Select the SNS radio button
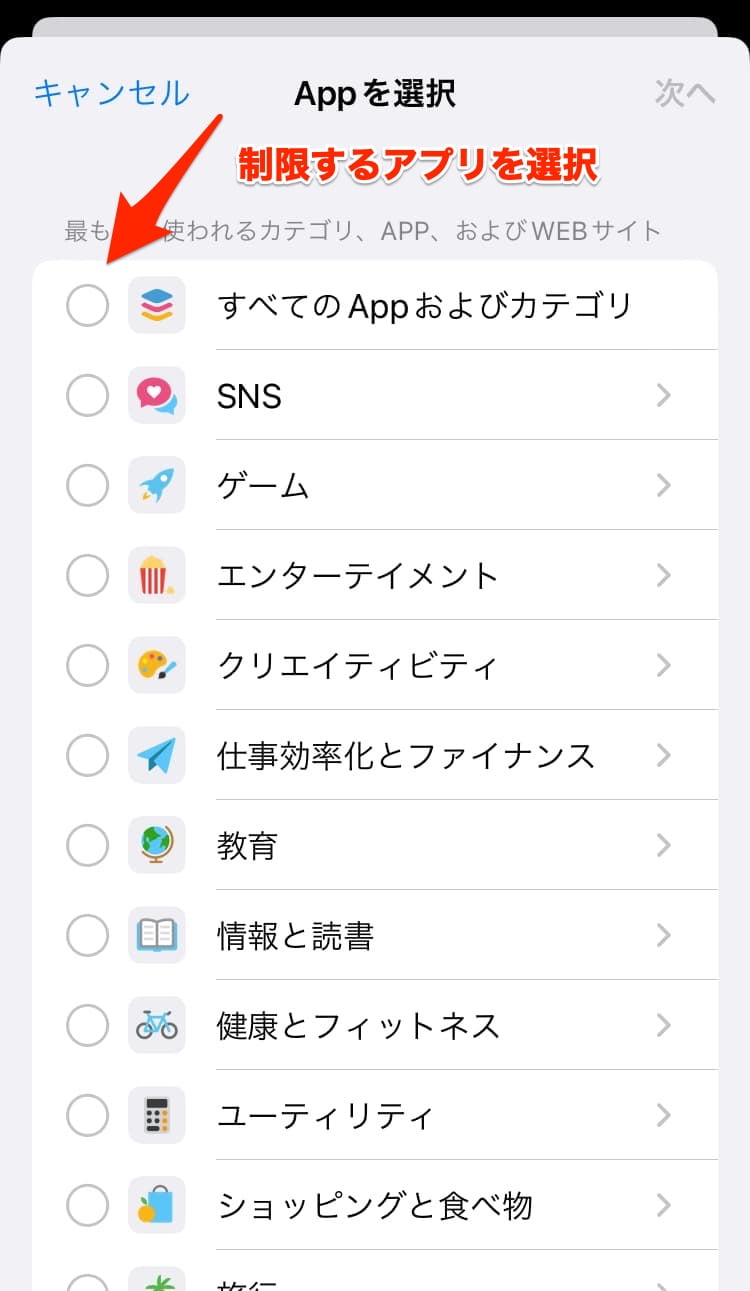This screenshot has width=750, height=1291. [87, 395]
